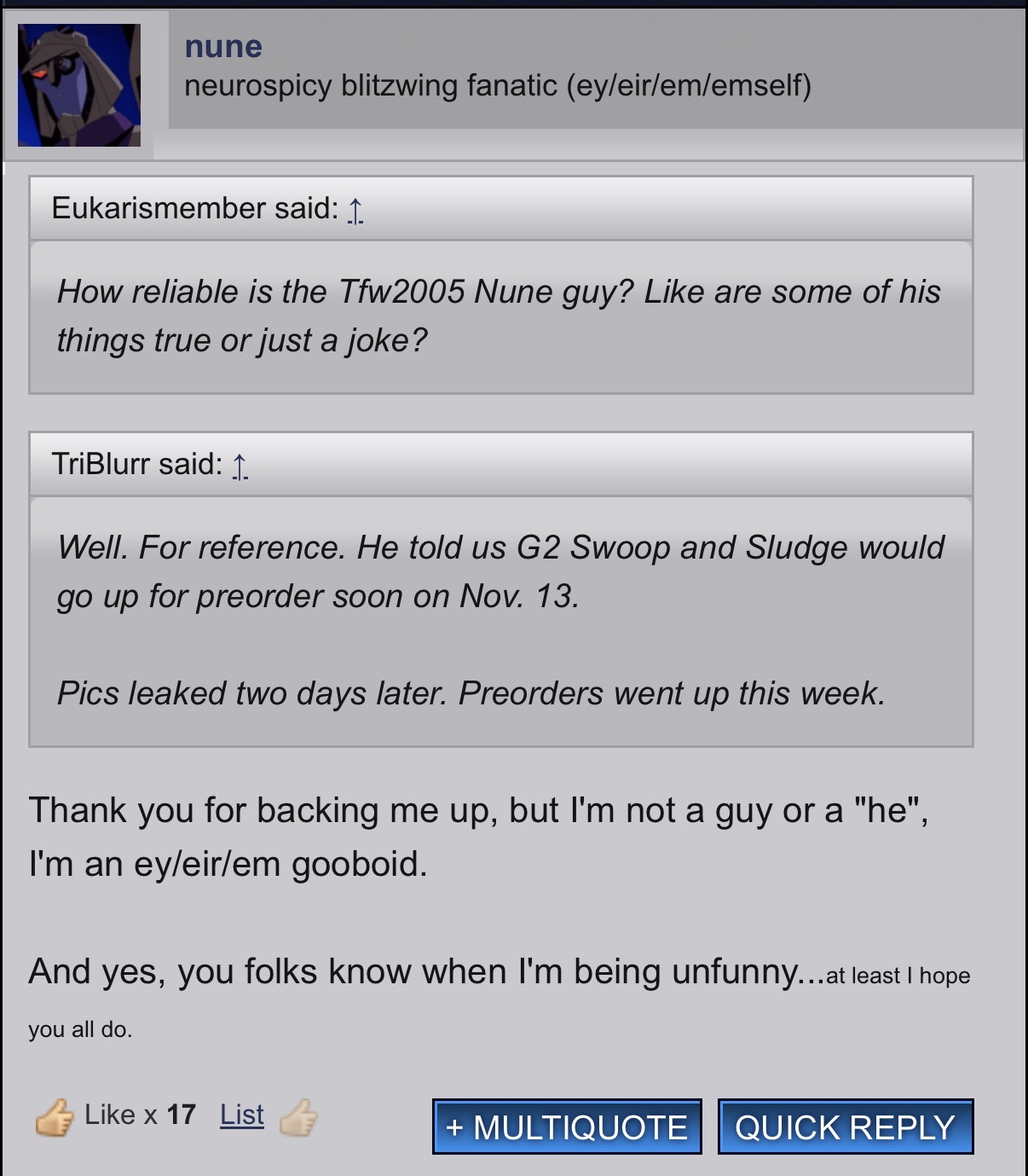The width and height of the screenshot is (1028, 1176).
Task: Add post to Multiquote
Action: [567, 1127]
